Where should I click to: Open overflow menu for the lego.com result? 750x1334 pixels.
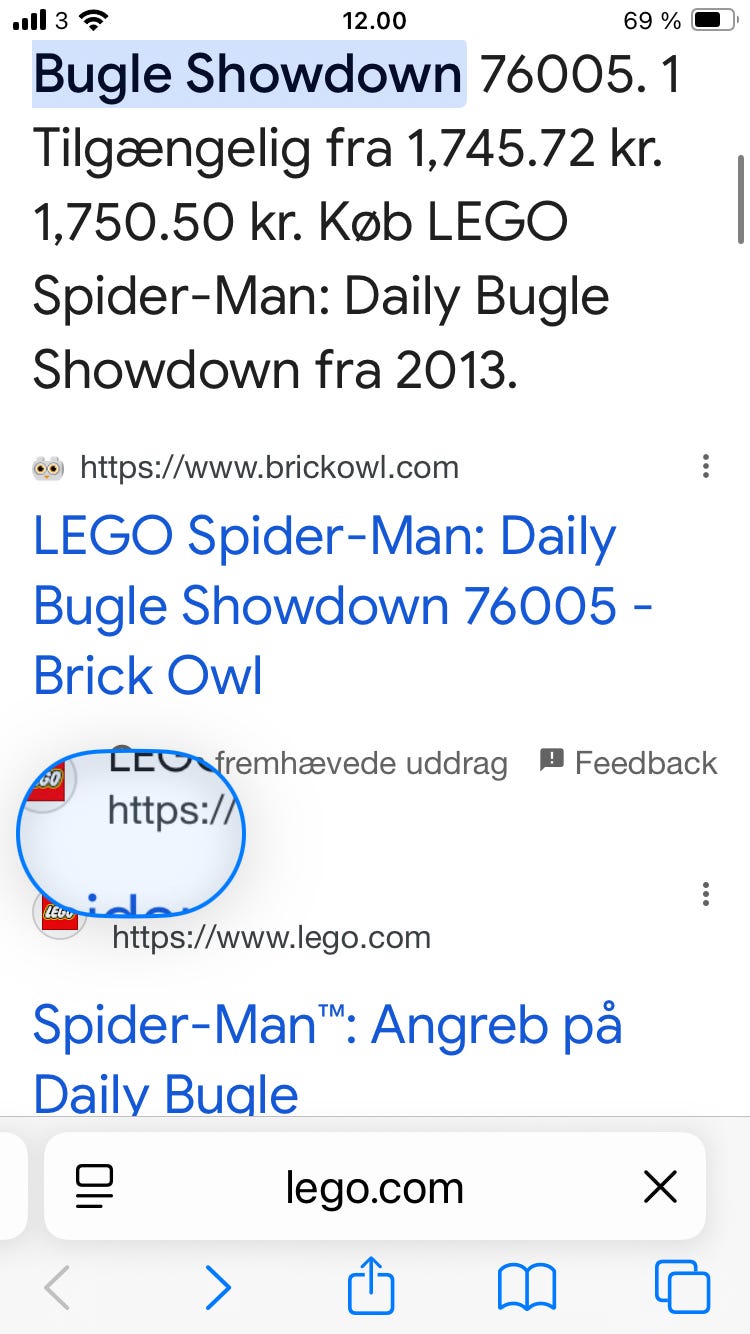click(x=706, y=893)
